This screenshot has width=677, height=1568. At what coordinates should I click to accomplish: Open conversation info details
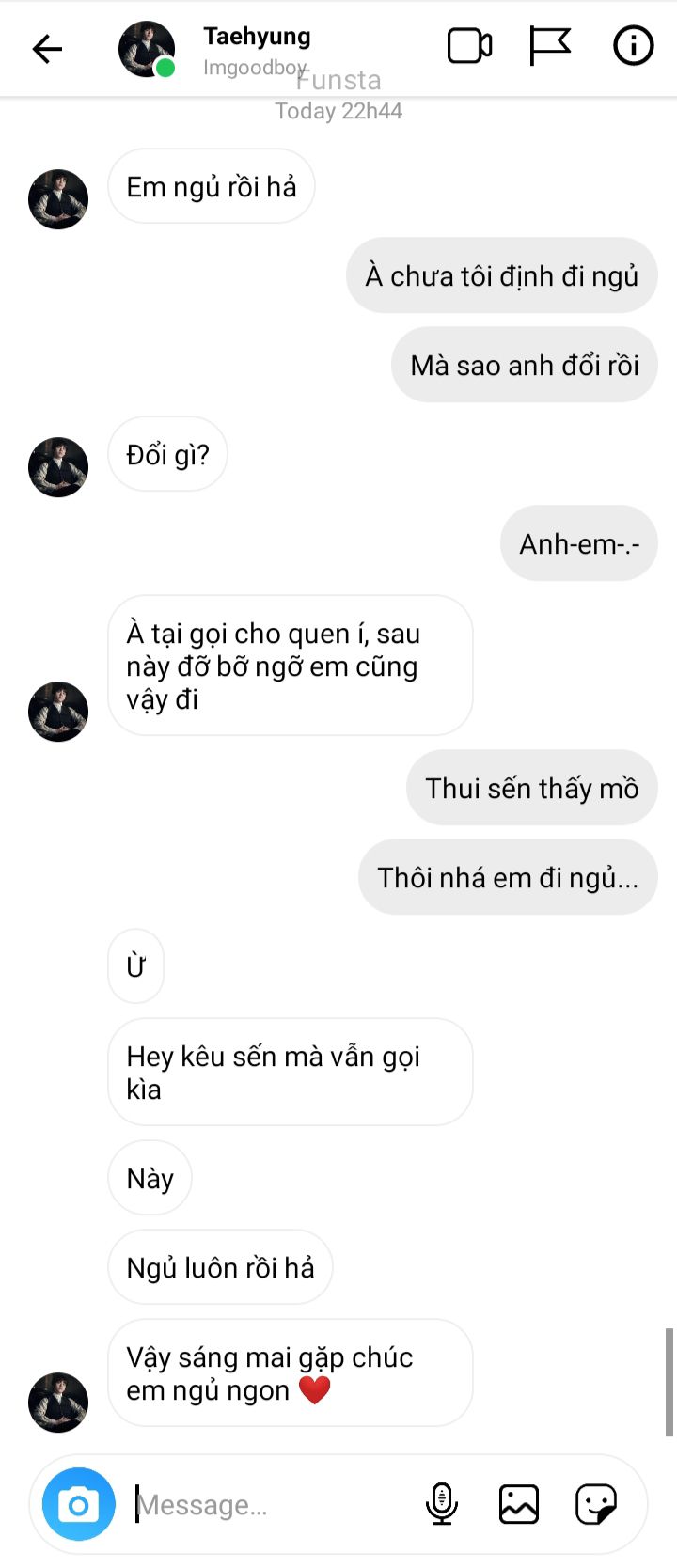click(x=633, y=46)
